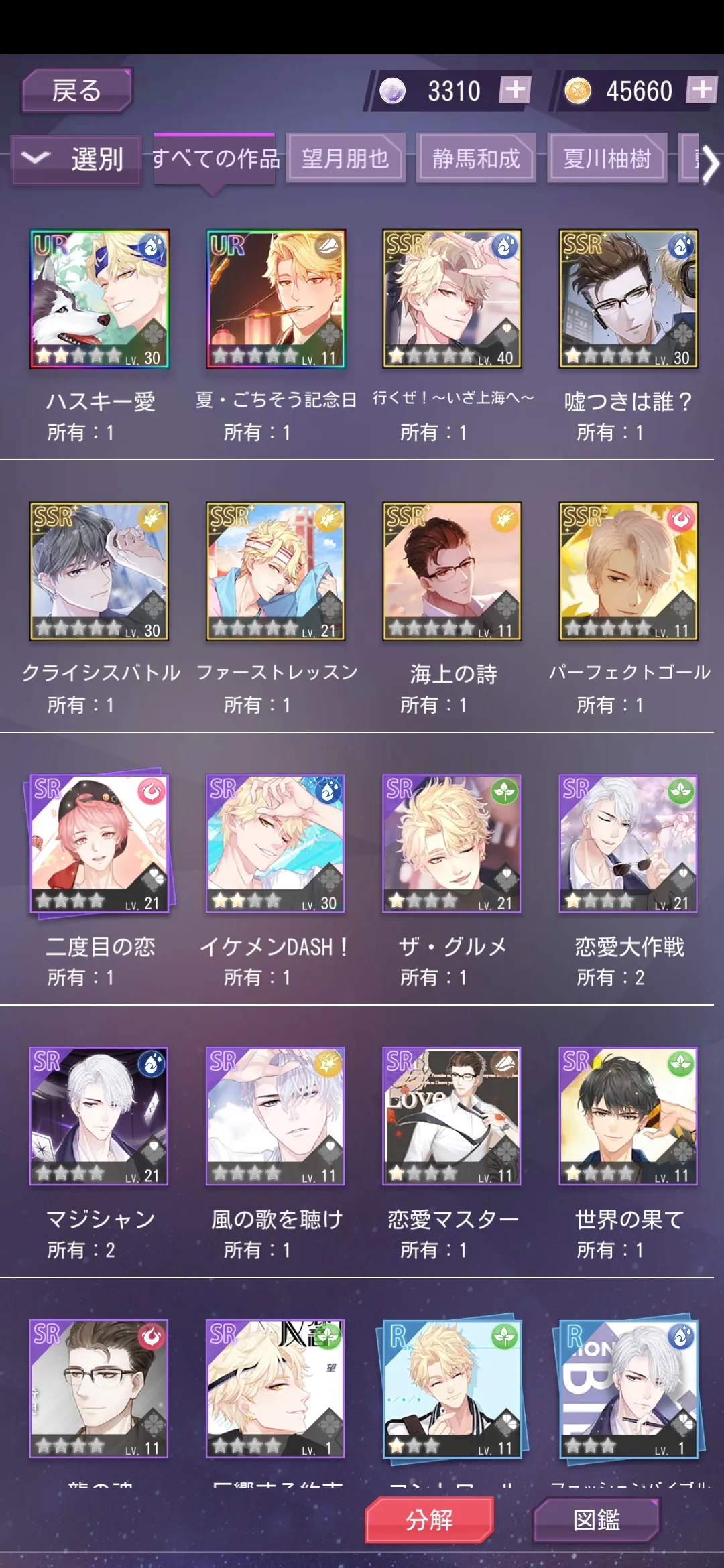724x1568 pixels.
Task: Add more gems with the plus button
Action: click(515, 90)
